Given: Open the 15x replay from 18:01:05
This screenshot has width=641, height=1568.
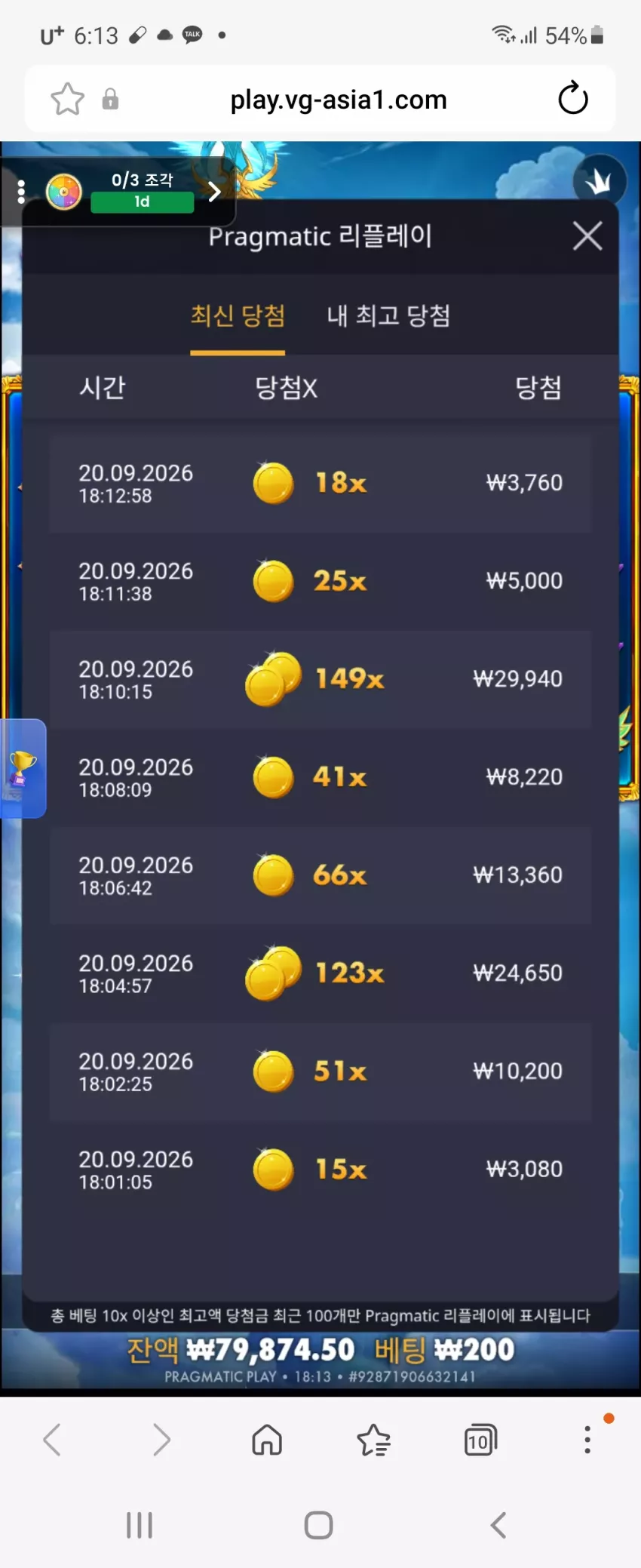Looking at the screenshot, I should 320,1170.
